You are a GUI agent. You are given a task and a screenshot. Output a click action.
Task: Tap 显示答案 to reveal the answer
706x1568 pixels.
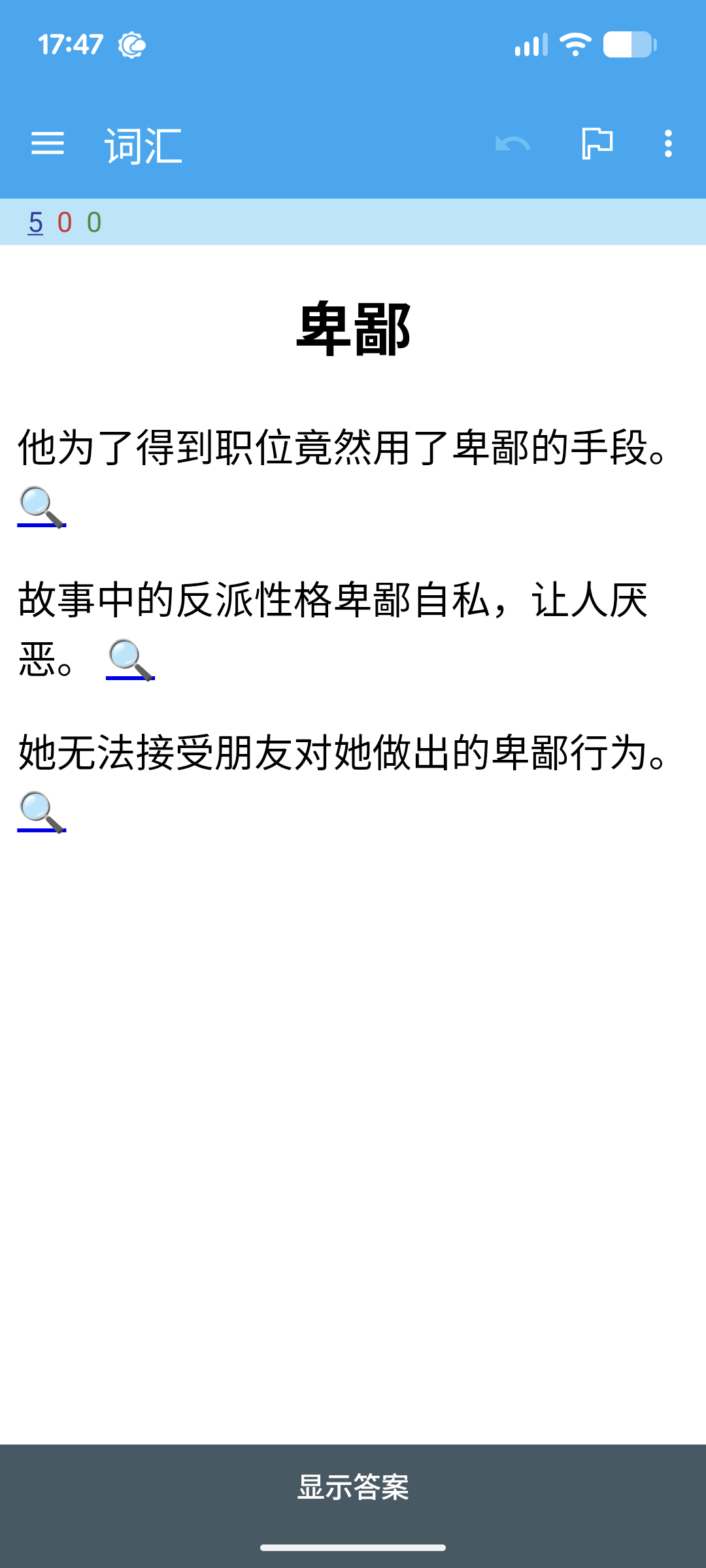pyautogui.click(x=353, y=1487)
